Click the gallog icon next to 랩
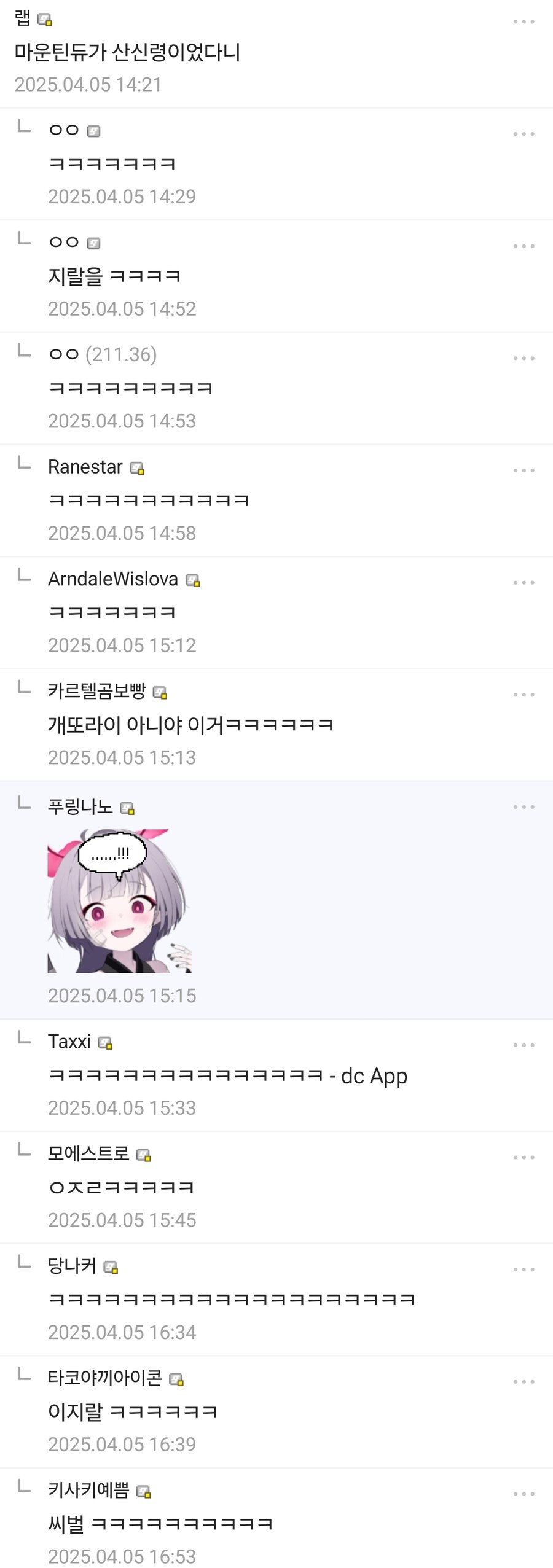The height and width of the screenshot is (1568, 553). coord(42,20)
